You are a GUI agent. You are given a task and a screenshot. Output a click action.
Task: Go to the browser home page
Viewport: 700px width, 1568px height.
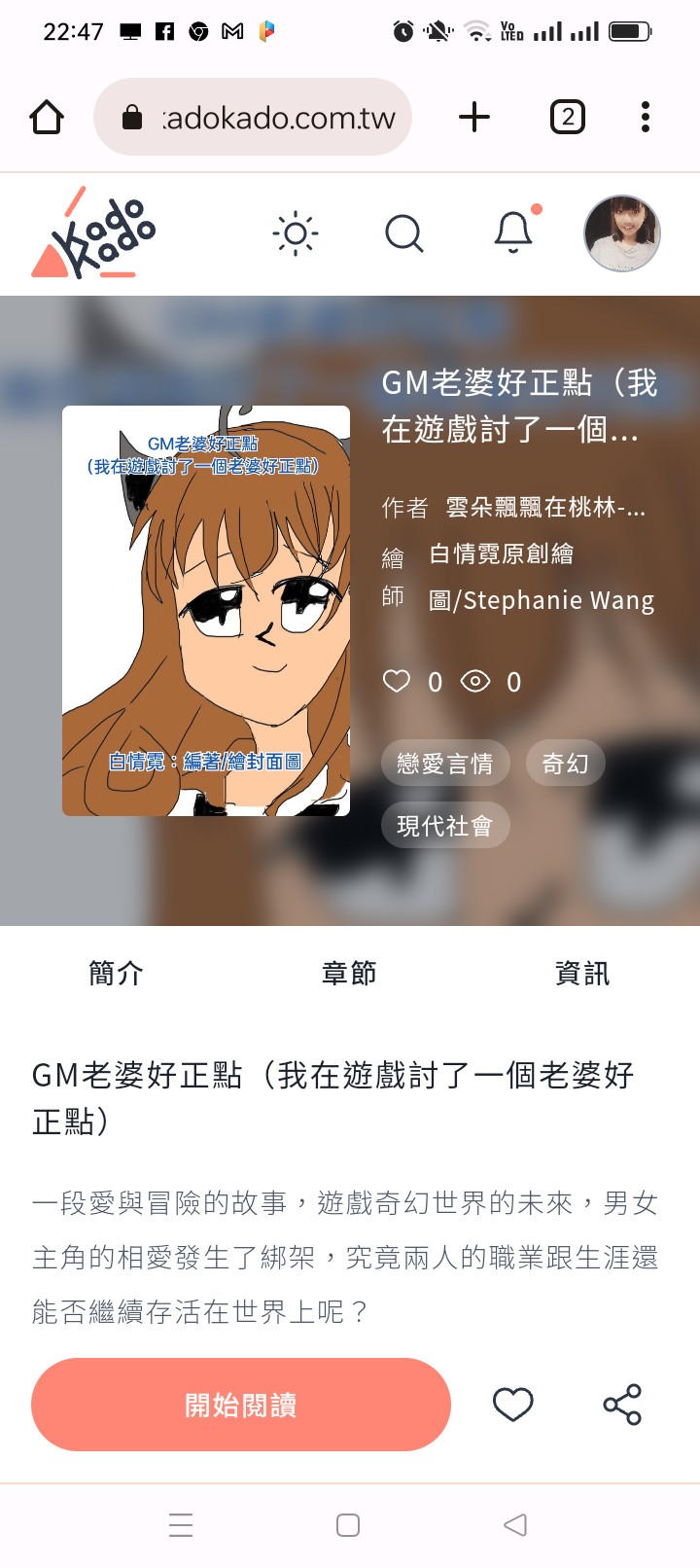(47, 118)
